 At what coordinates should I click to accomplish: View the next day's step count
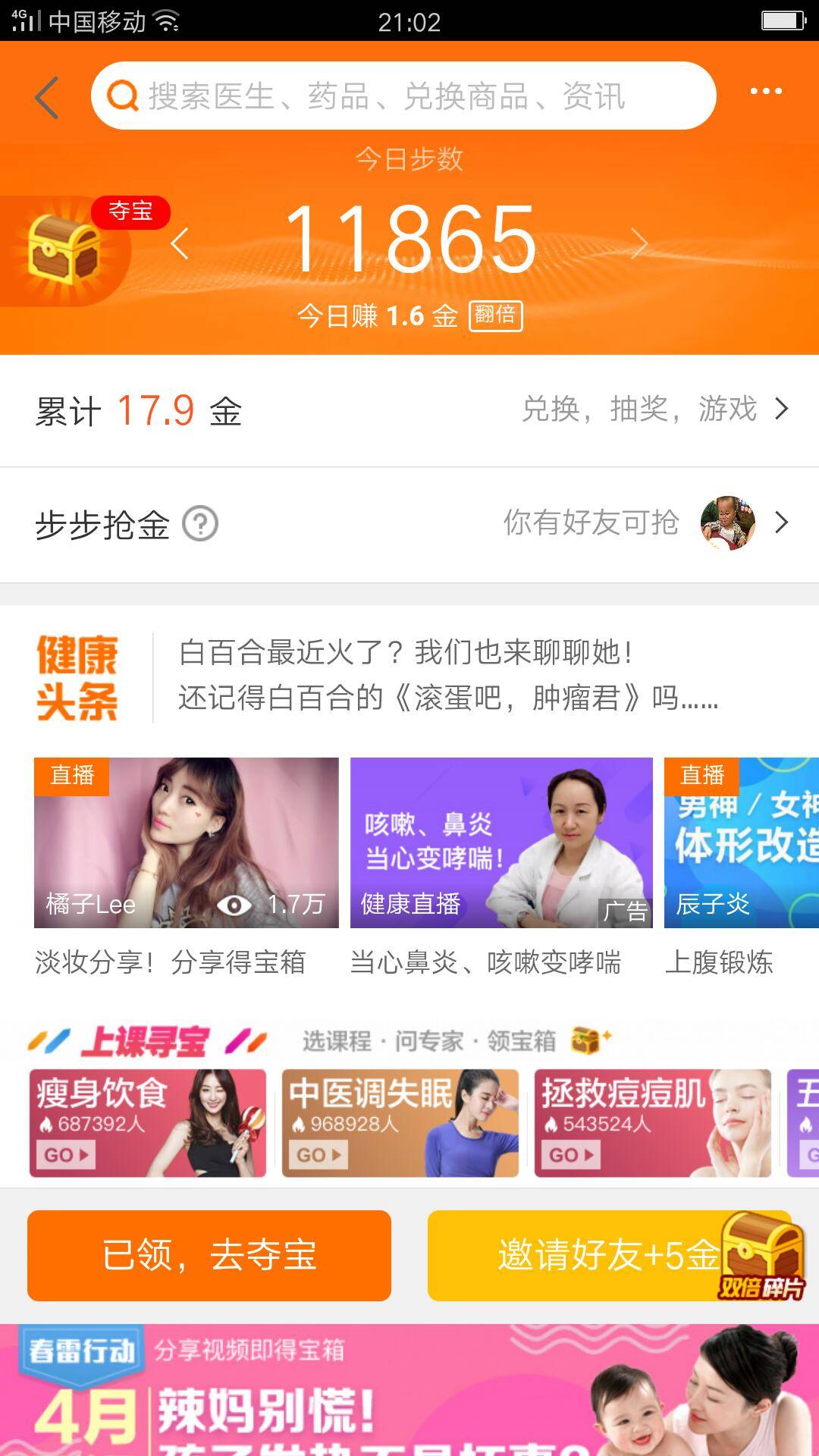pos(639,244)
